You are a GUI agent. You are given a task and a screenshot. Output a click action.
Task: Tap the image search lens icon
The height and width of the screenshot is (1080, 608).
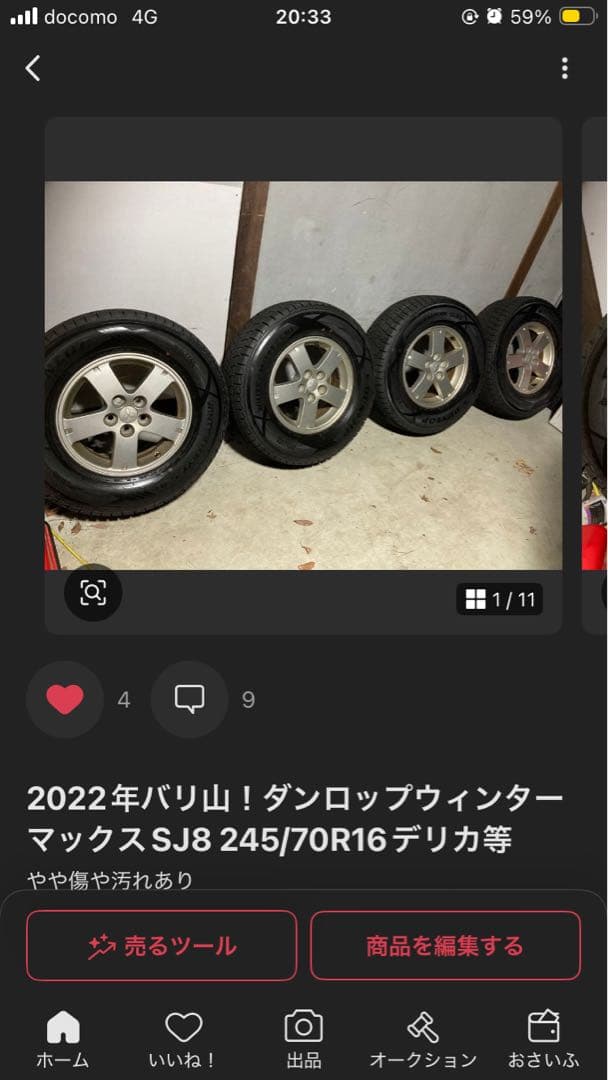click(93, 593)
